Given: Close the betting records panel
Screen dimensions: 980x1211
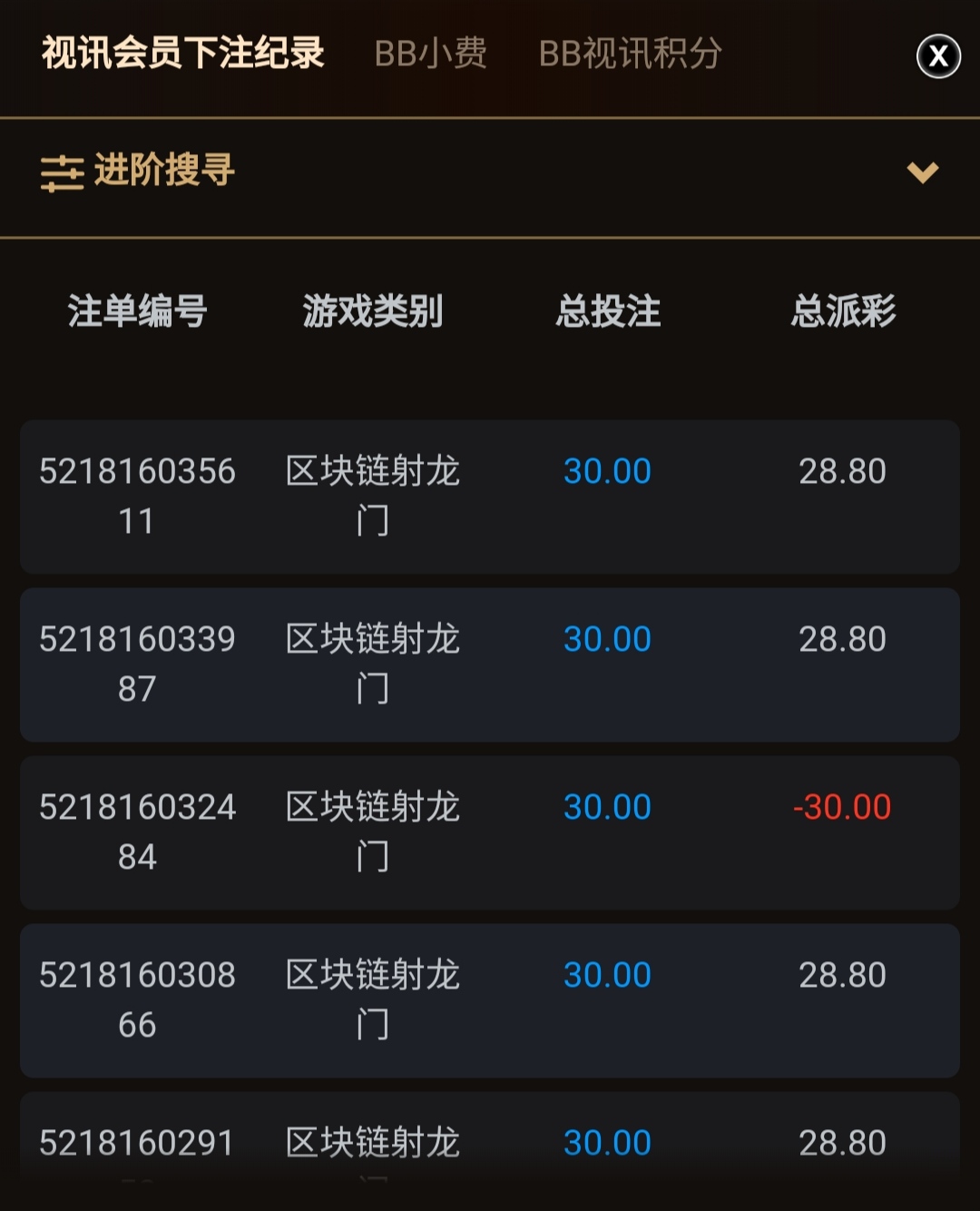Looking at the screenshot, I should tap(938, 56).
